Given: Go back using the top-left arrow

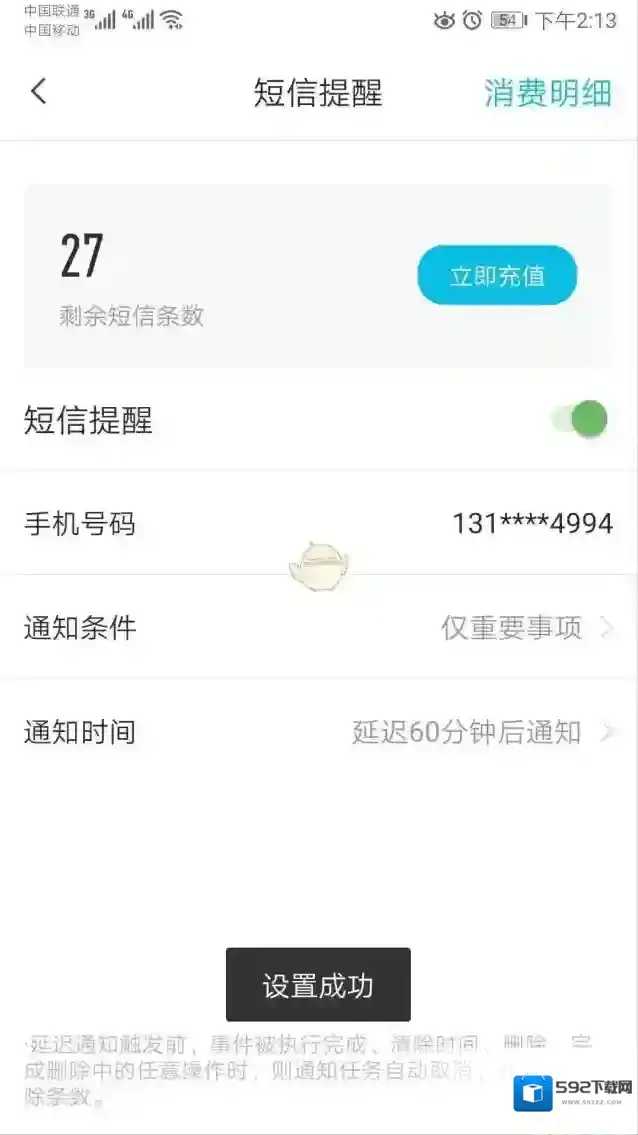Looking at the screenshot, I should click(38, 93).
